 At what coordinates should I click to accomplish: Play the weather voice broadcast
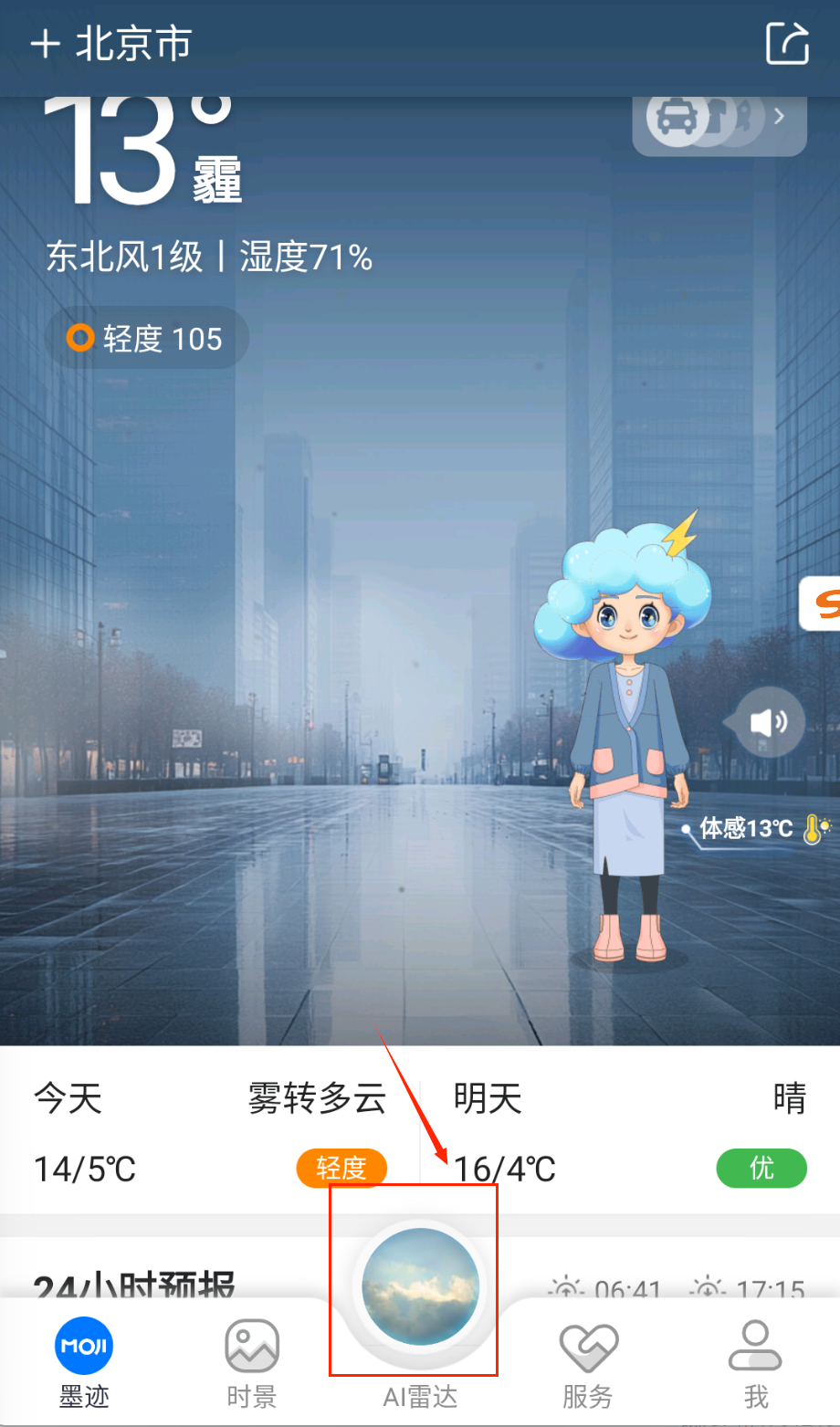pyautogui.click(x=770, y=723)
